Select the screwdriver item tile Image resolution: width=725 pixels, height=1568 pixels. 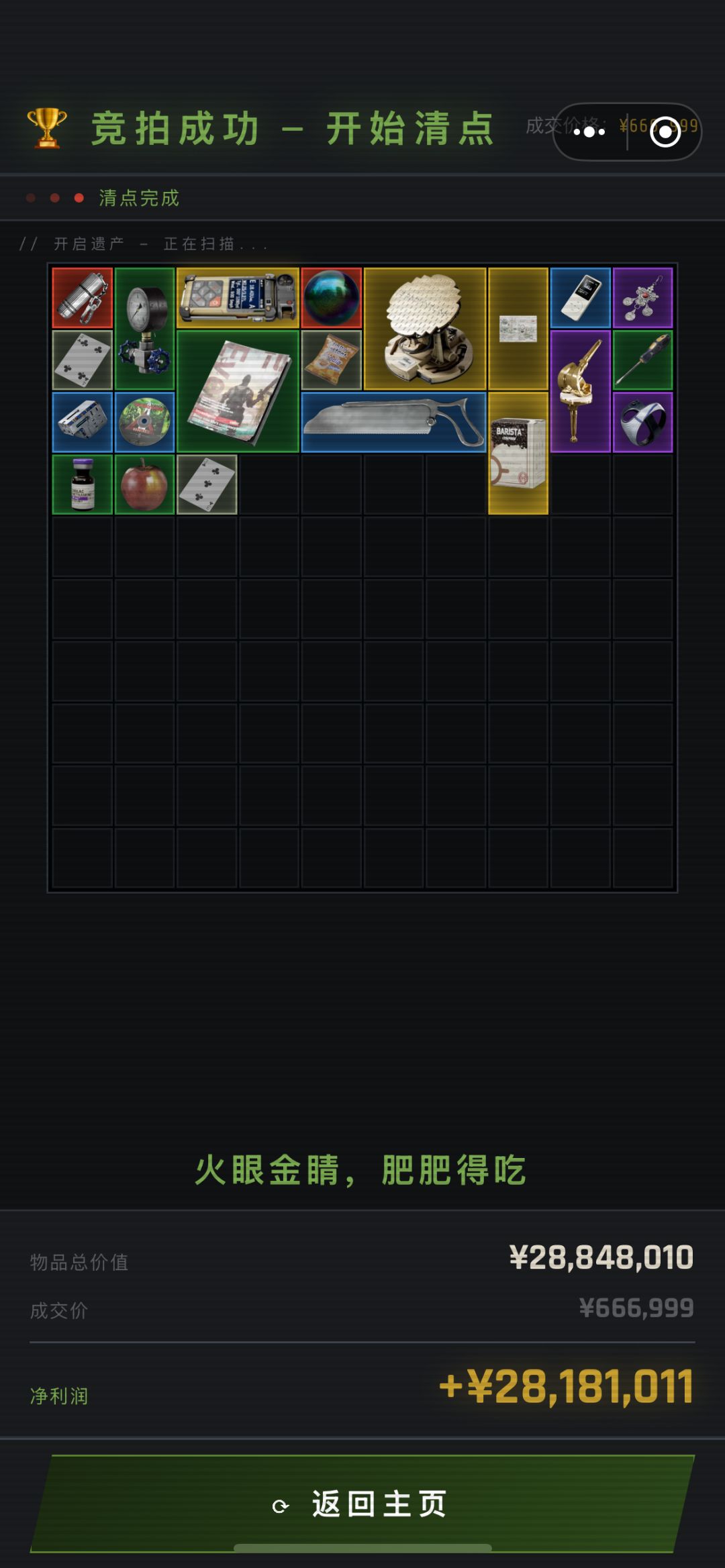coord(642,360)
